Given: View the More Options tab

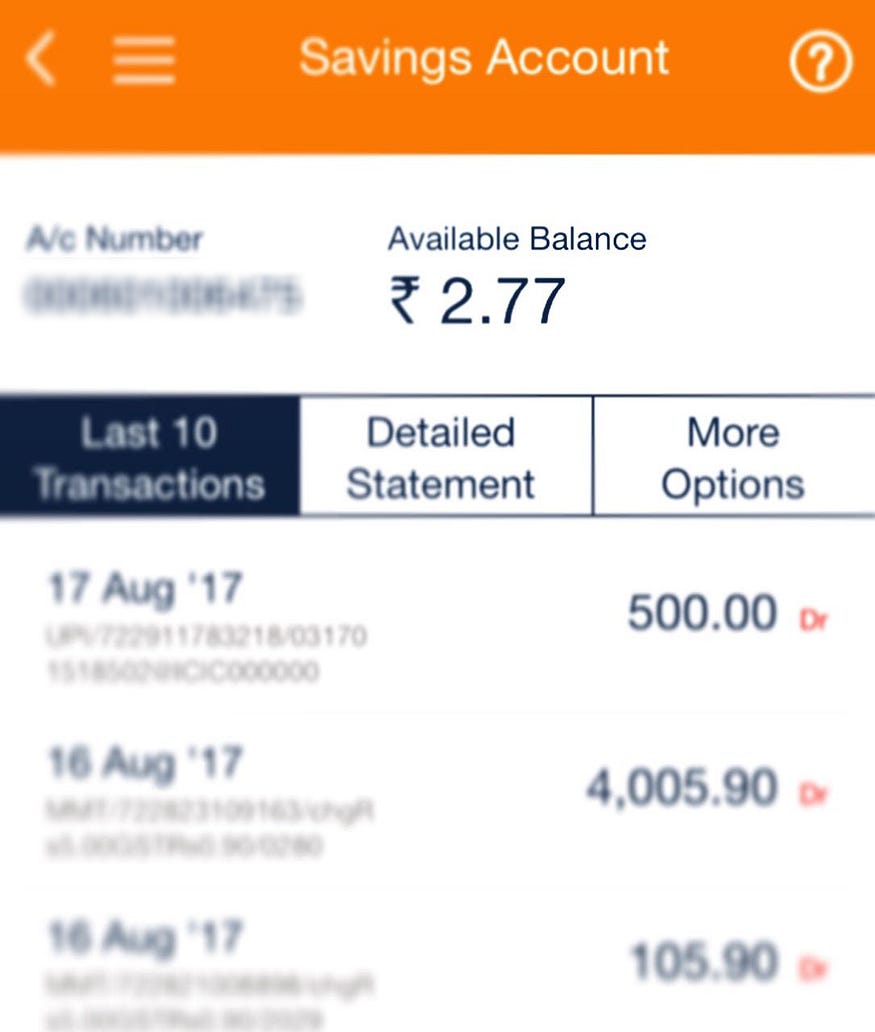Looking at the screenshot, I should pyautogui.click(x=733, y=457).
